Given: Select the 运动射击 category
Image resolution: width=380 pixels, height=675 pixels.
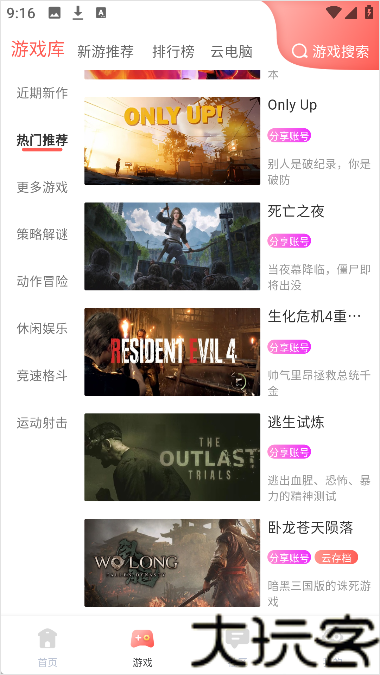Looking at the screenshot, I should 42,423.
